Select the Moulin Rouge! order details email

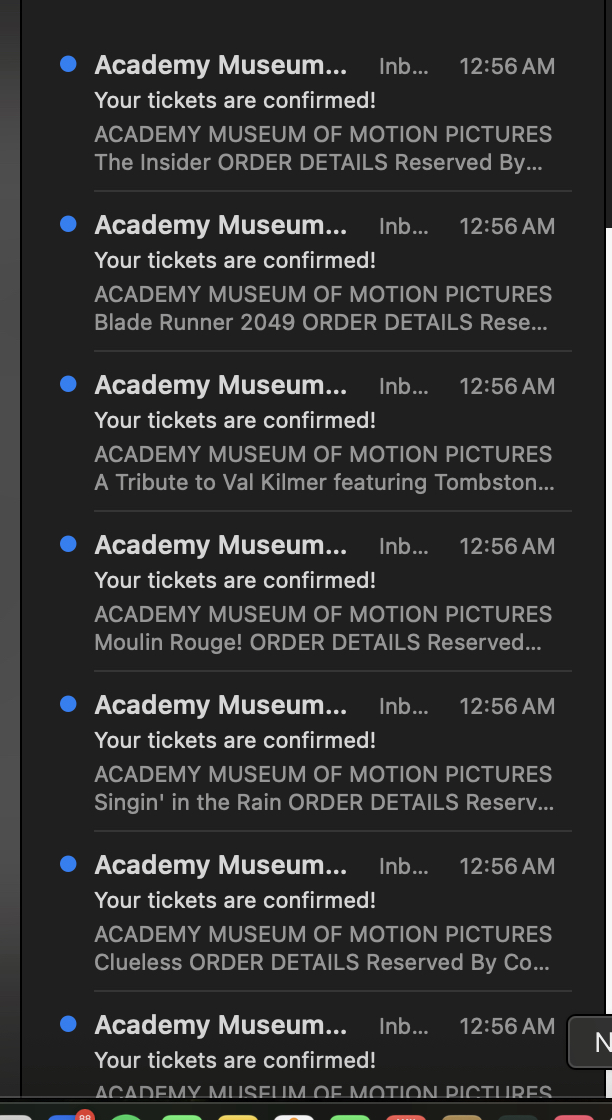click(x=322, y=593)
